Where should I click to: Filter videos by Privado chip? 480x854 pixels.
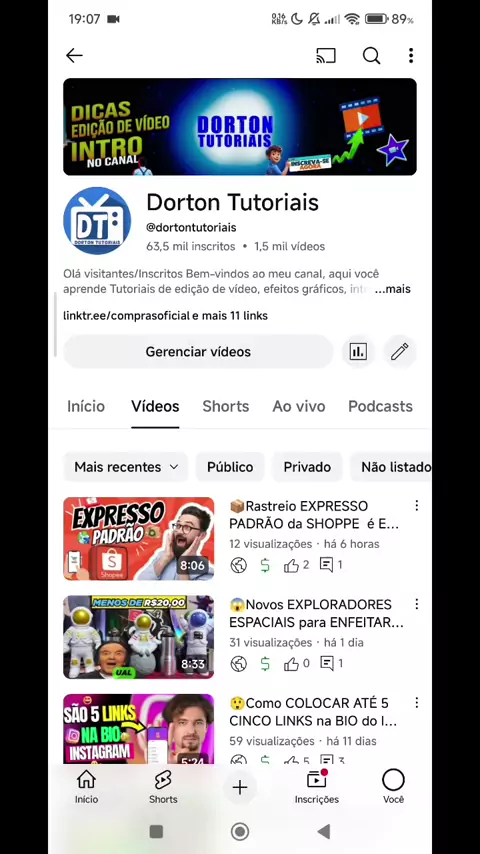point(307,467)
